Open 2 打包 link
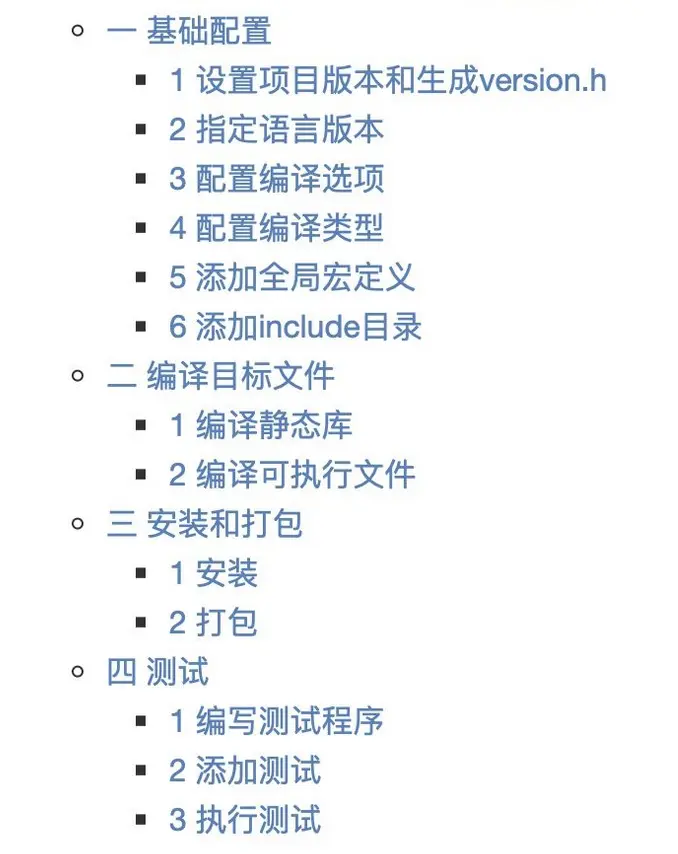This screenshot has width=678, height=854. (213, 622)
